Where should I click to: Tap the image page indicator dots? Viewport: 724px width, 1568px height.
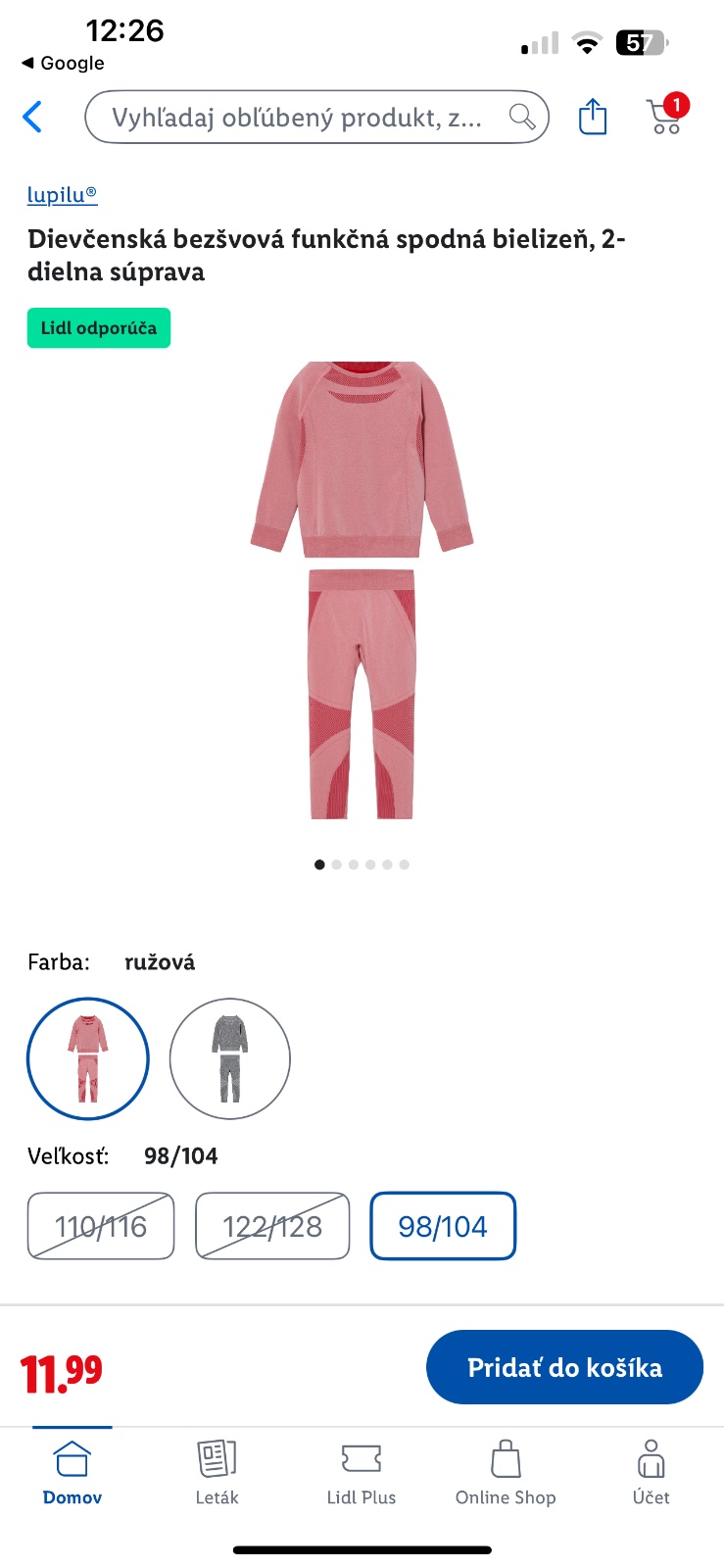pos(362,864)
